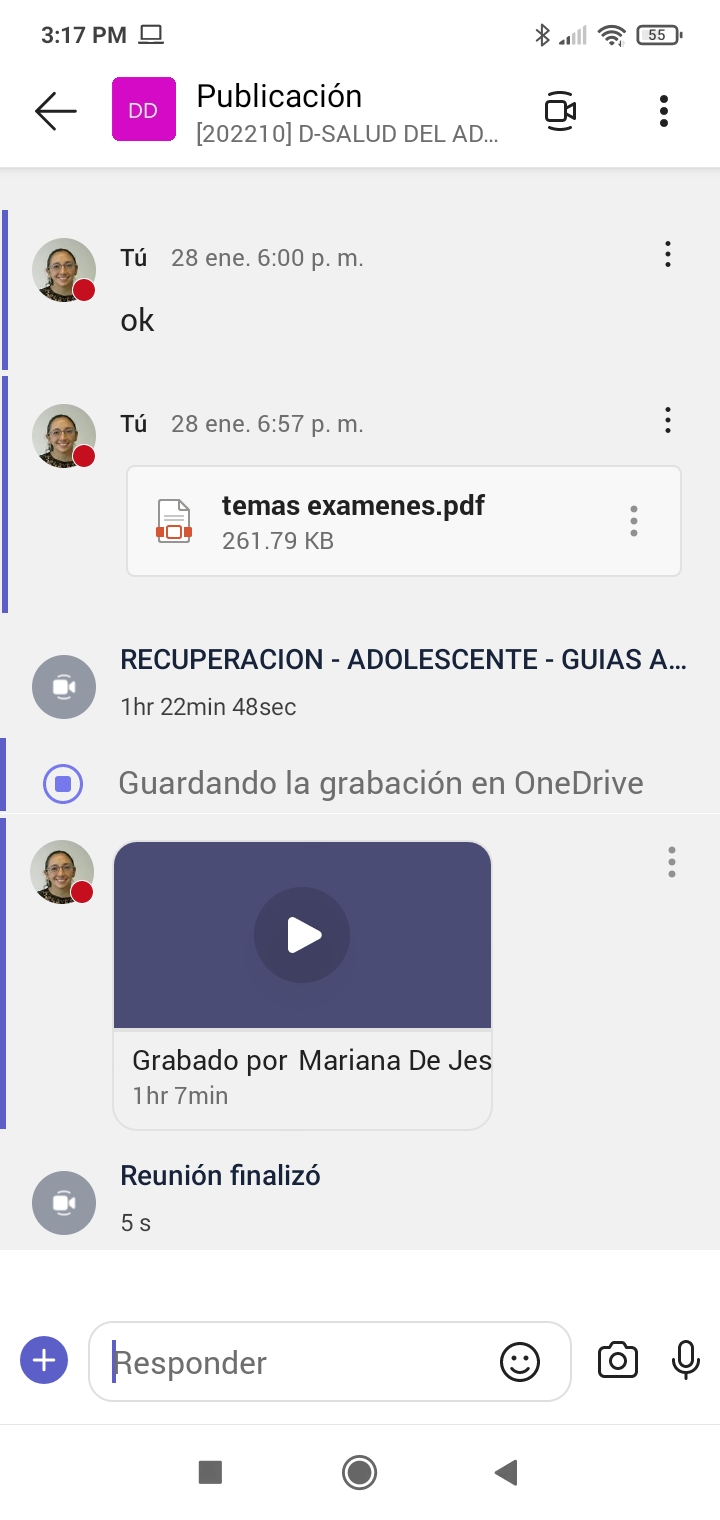Open options for the 'ok' message

point(668,255)
